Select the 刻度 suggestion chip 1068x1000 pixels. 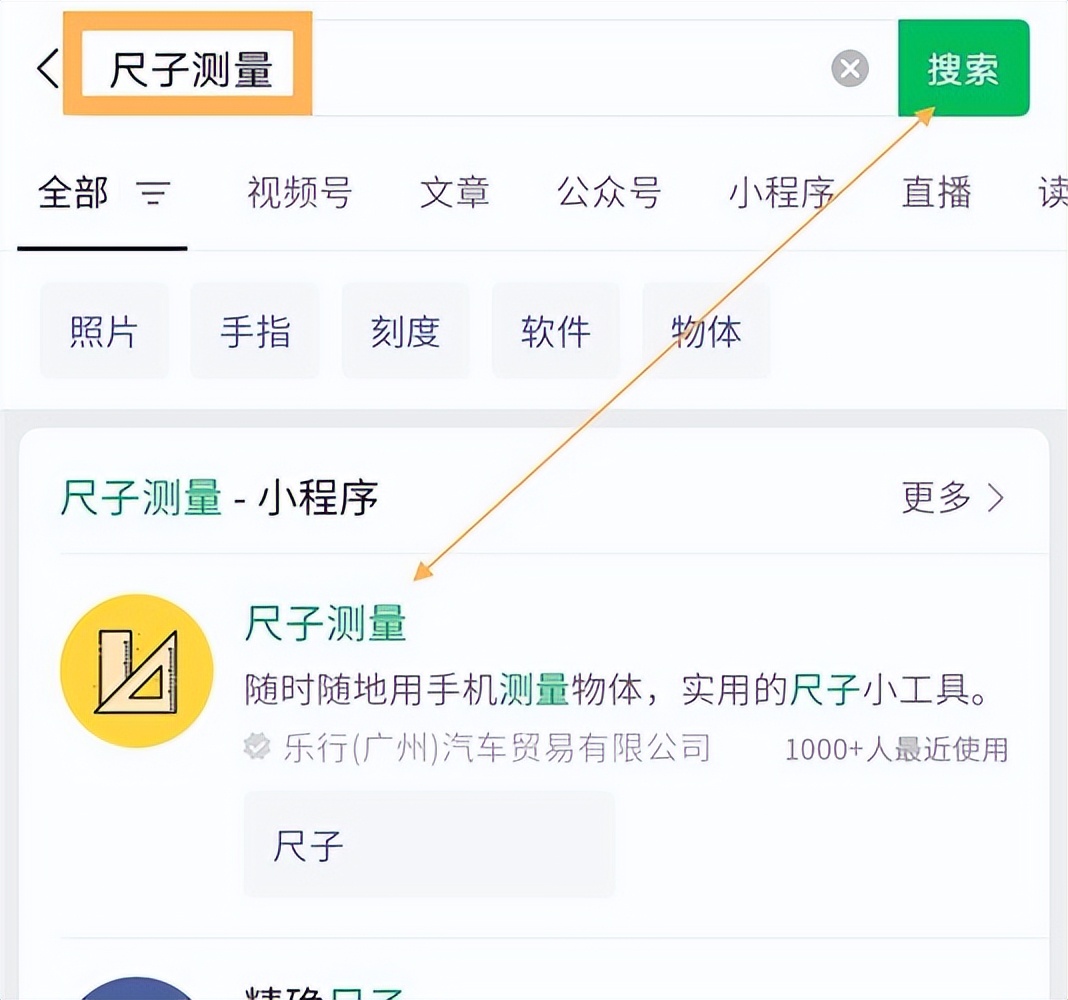(405, 331)
